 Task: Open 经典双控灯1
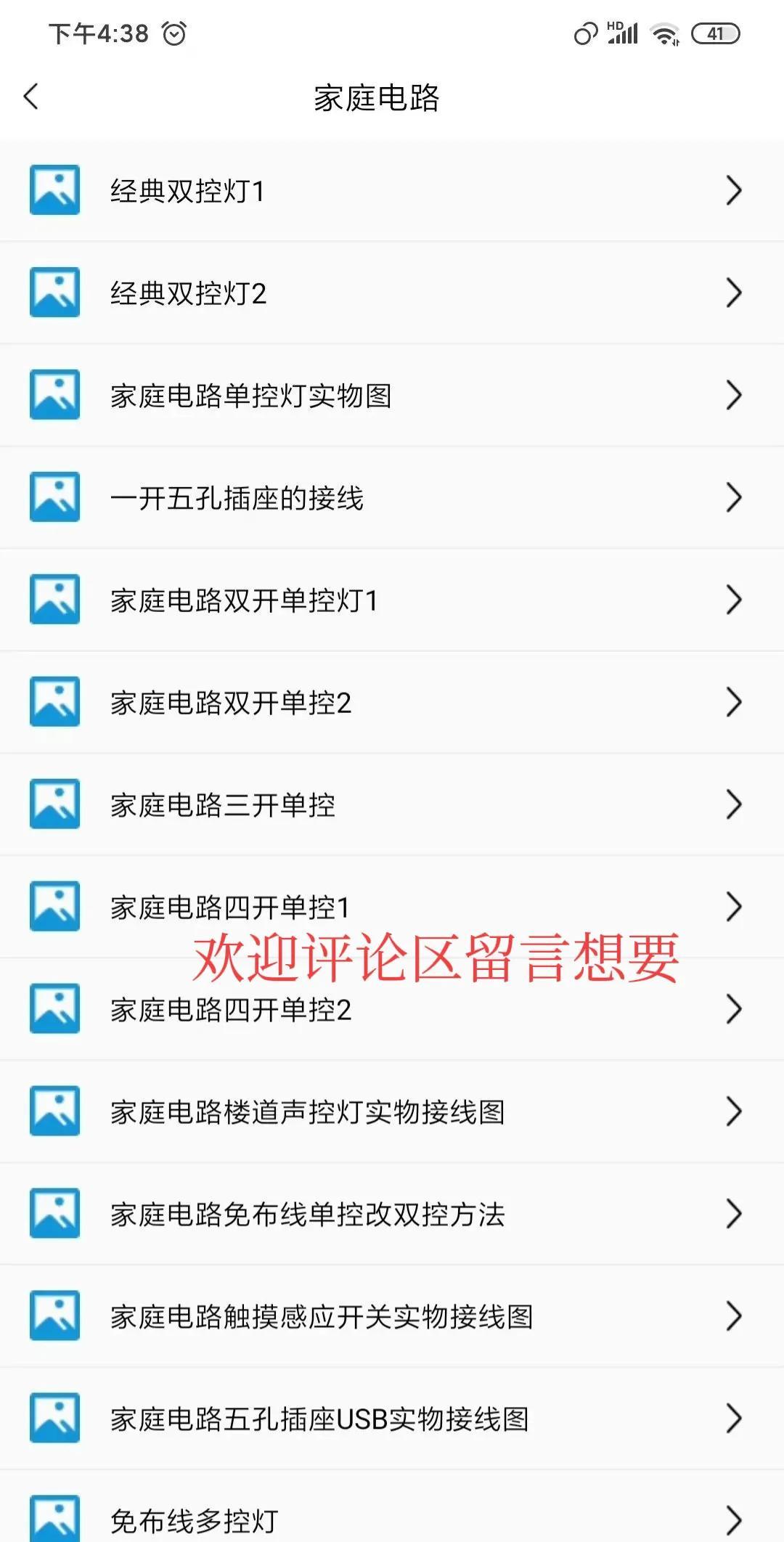[x=392, y=190]
